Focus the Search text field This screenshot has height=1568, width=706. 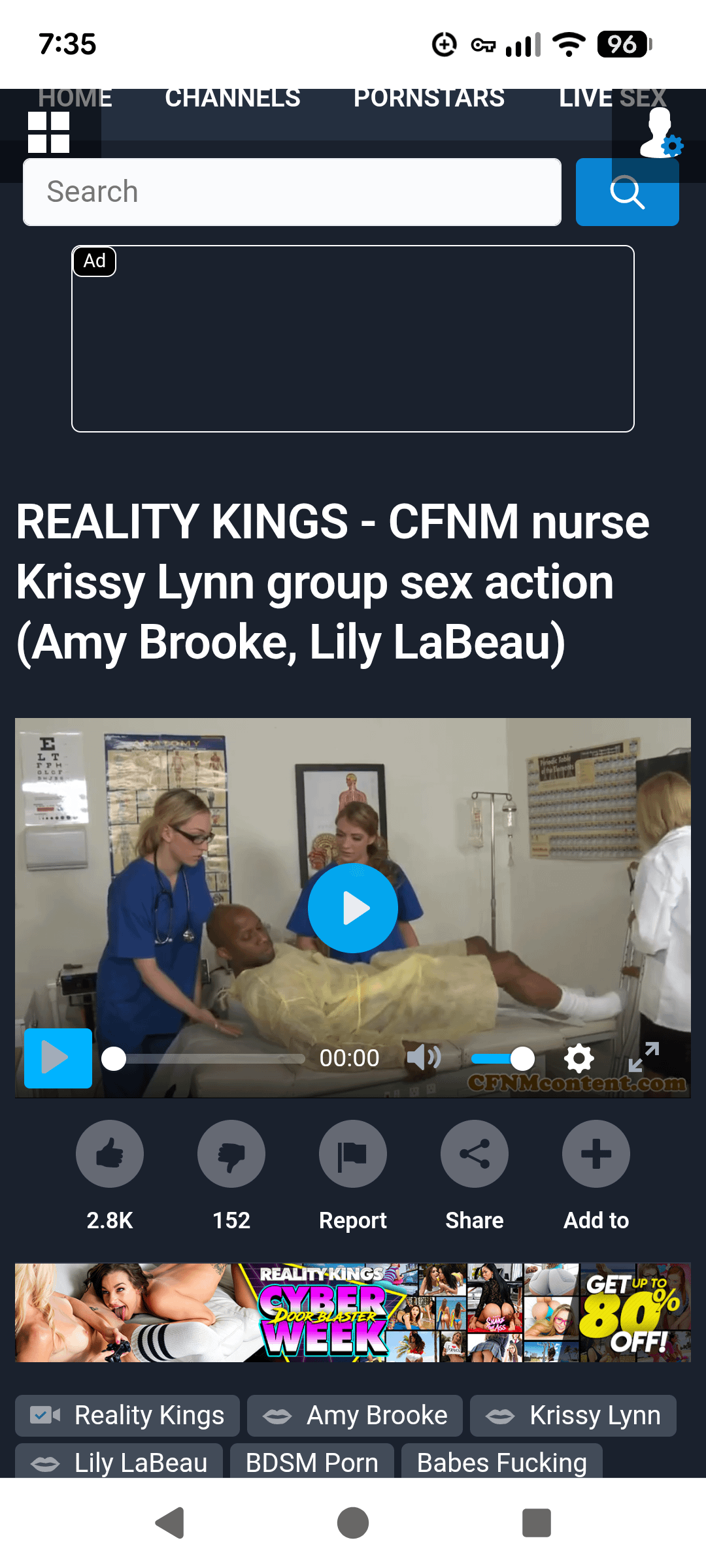click(292, 192)
